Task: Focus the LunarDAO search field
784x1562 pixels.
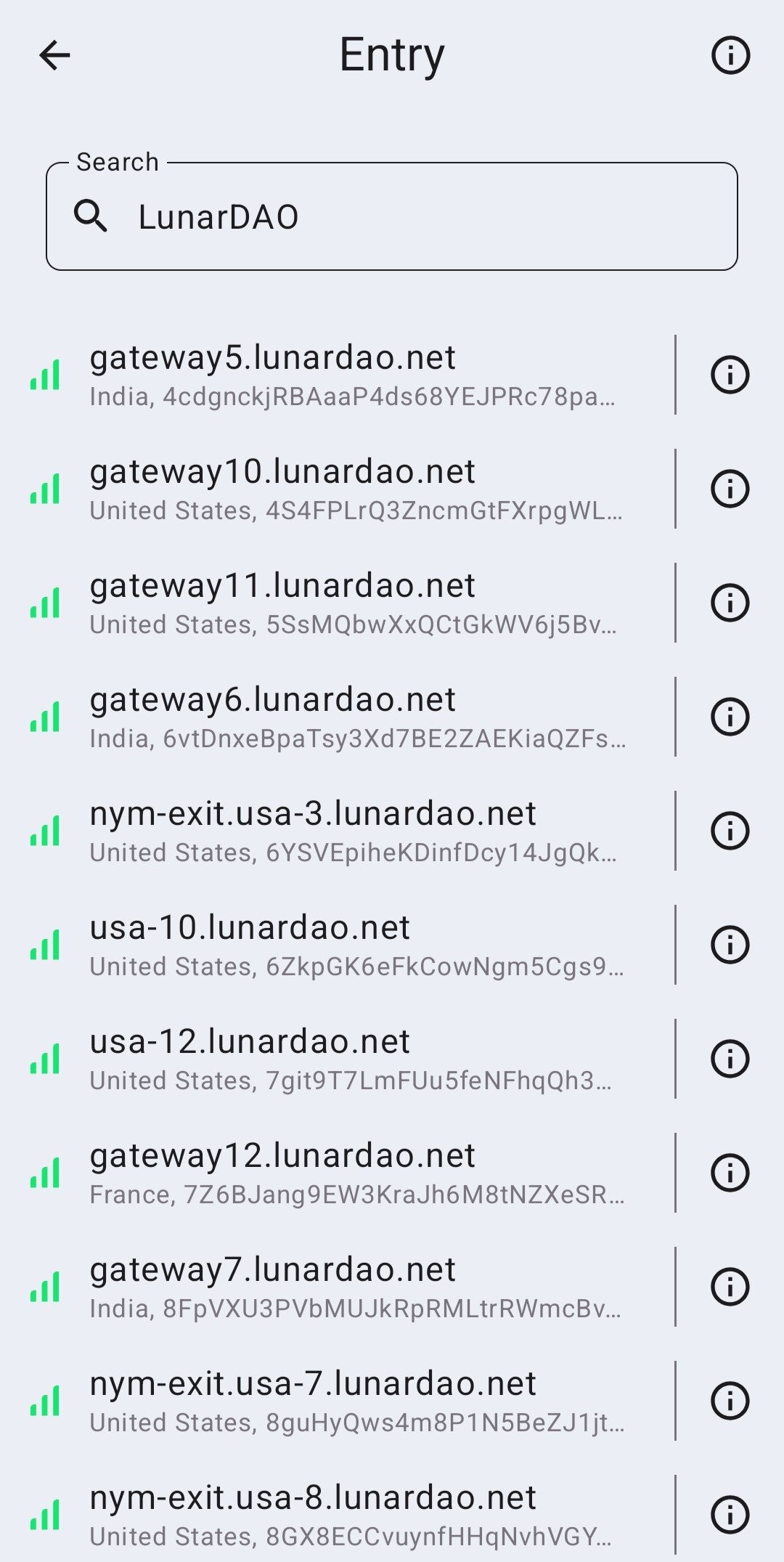Action: pos(392,216)
